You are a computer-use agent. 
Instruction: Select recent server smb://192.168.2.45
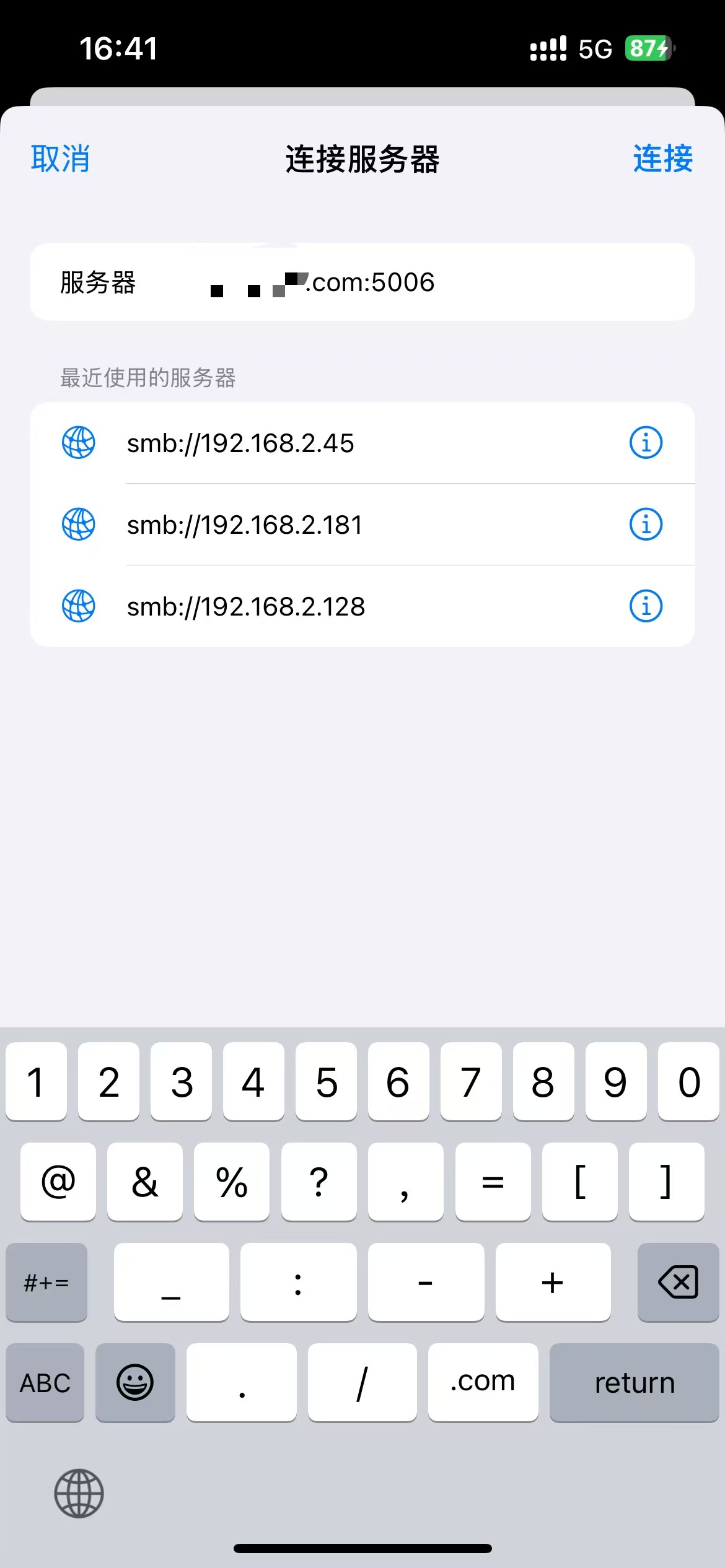point(240,443)
